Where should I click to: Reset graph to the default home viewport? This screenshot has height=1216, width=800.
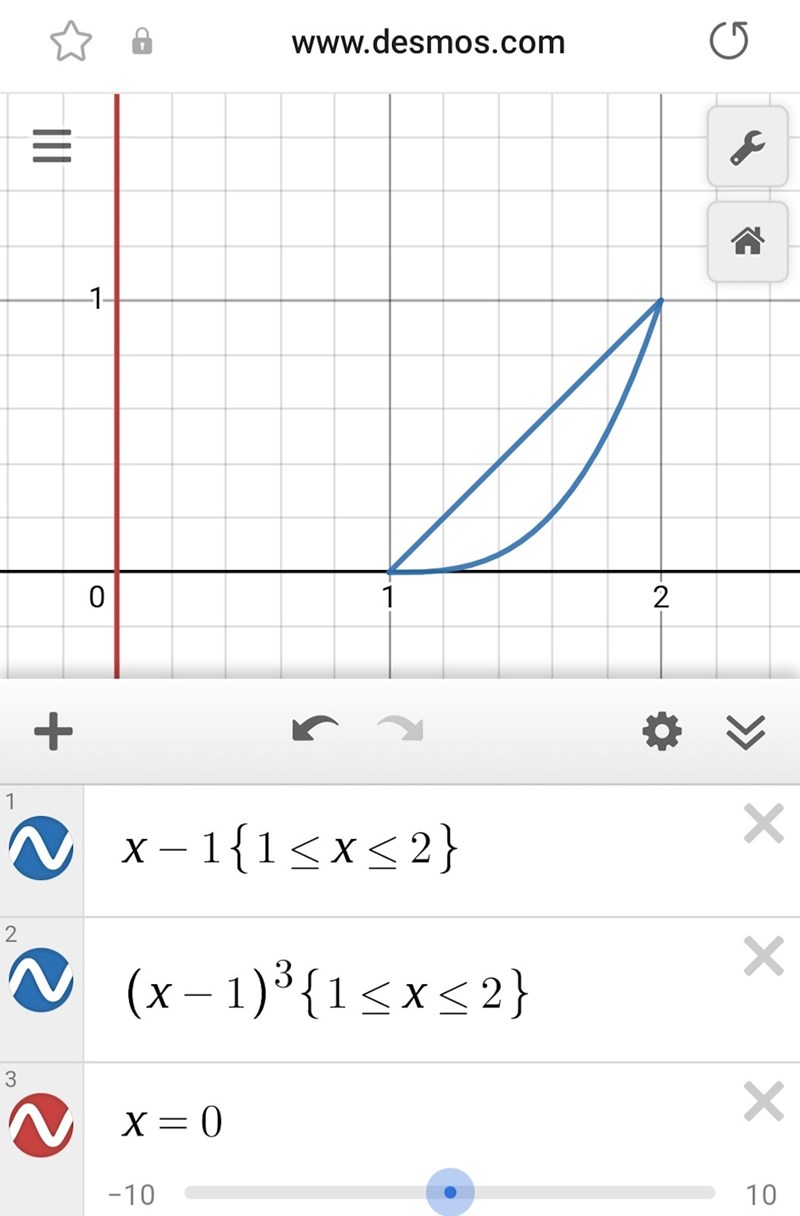pyautogui.click(x=747, y=240)
